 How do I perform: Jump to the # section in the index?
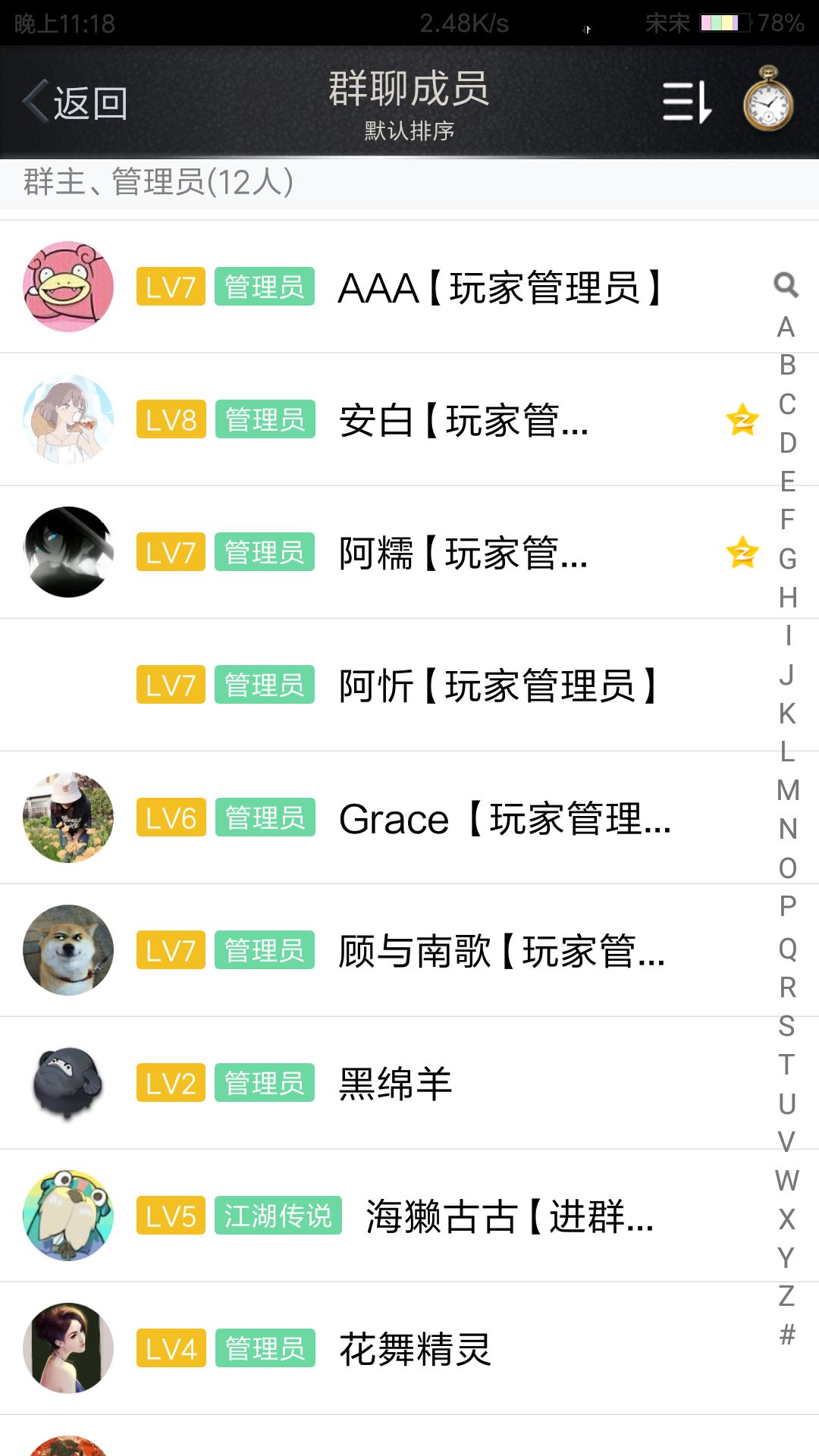click(x=787, y=1335)
